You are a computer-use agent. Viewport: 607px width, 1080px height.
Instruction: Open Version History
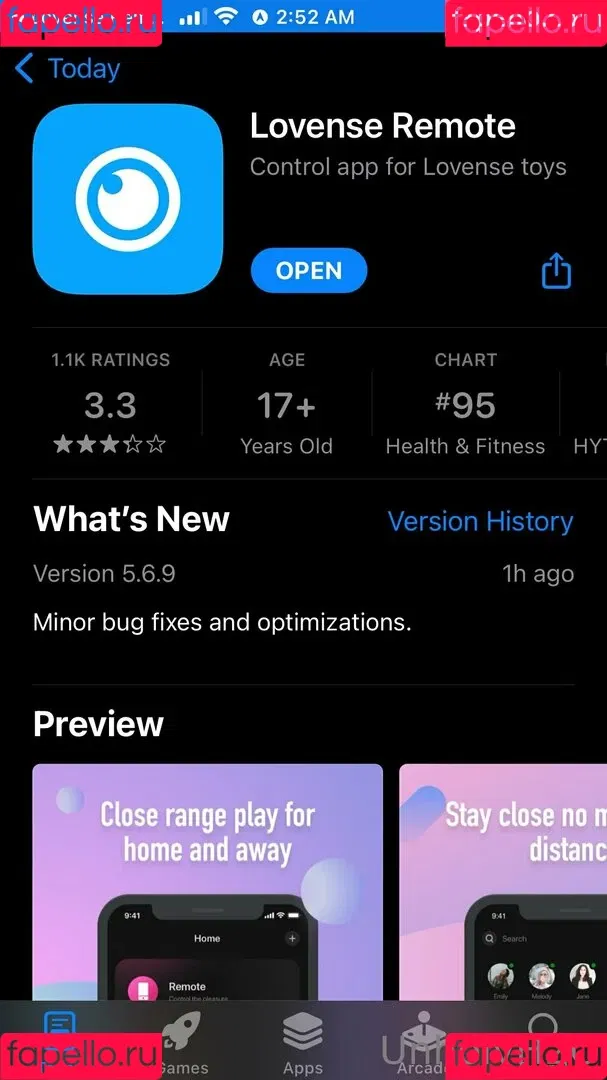[480, 521]
